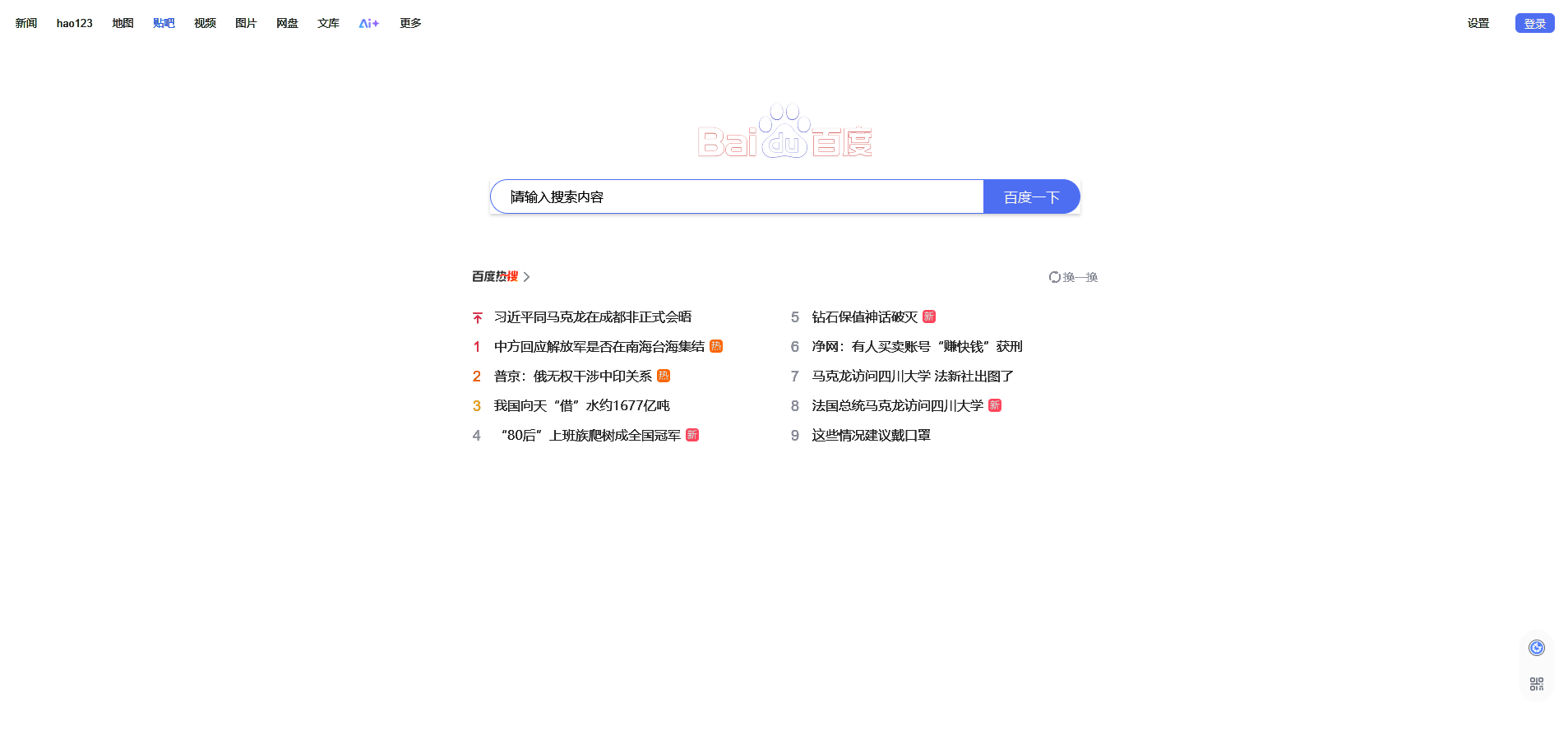This screenshot has height=744, width=1568.
Task: Go to hao123
Action: (74, 23)
